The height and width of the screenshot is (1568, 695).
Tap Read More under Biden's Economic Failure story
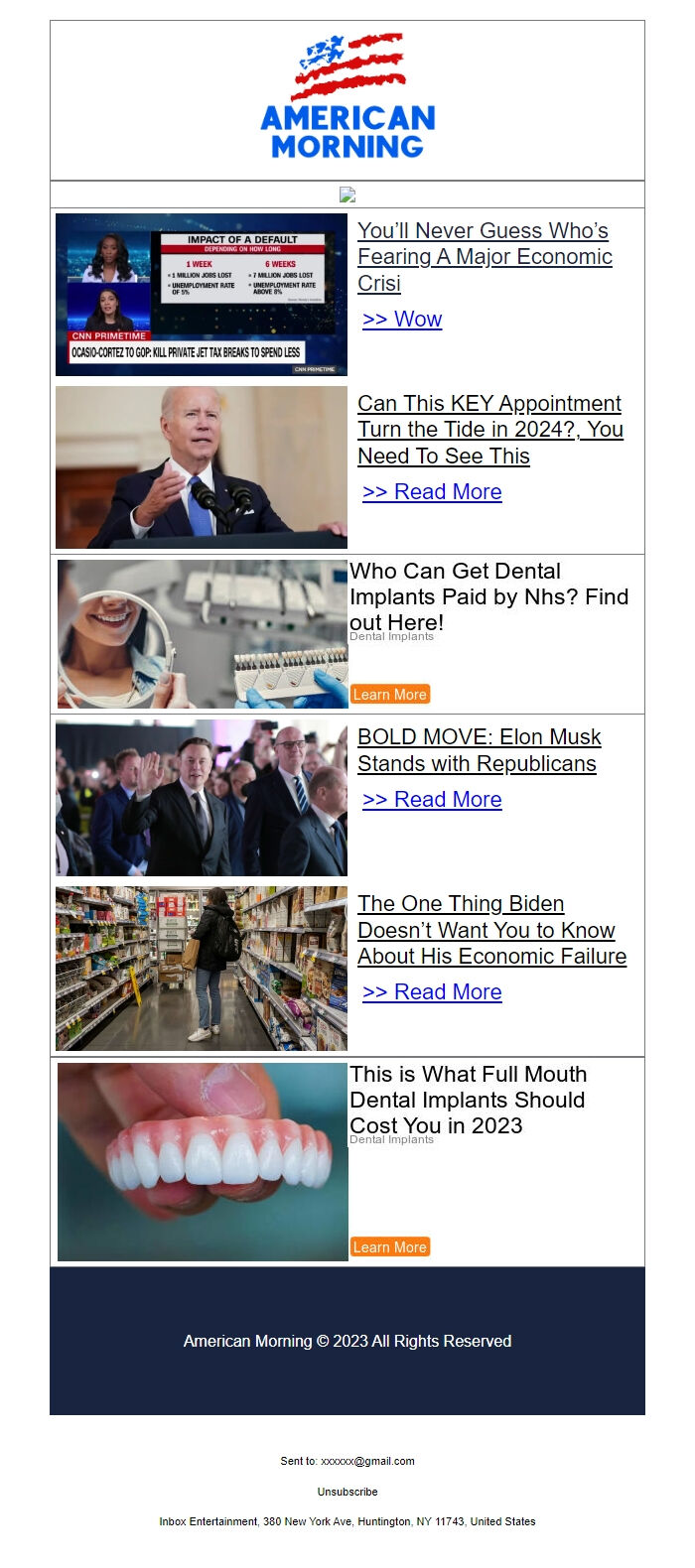432,992
